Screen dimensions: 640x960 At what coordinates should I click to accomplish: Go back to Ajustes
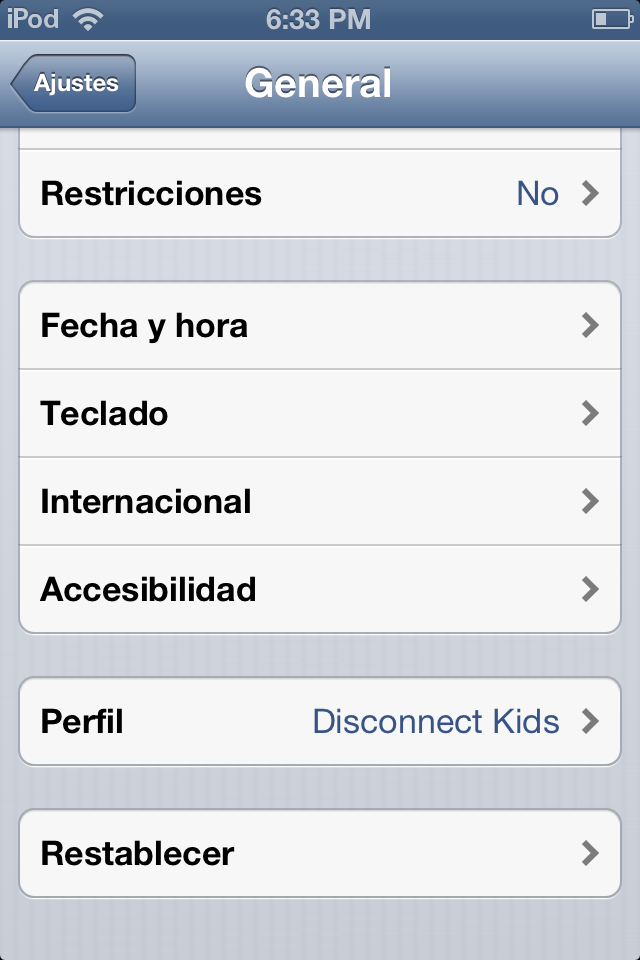74,84
